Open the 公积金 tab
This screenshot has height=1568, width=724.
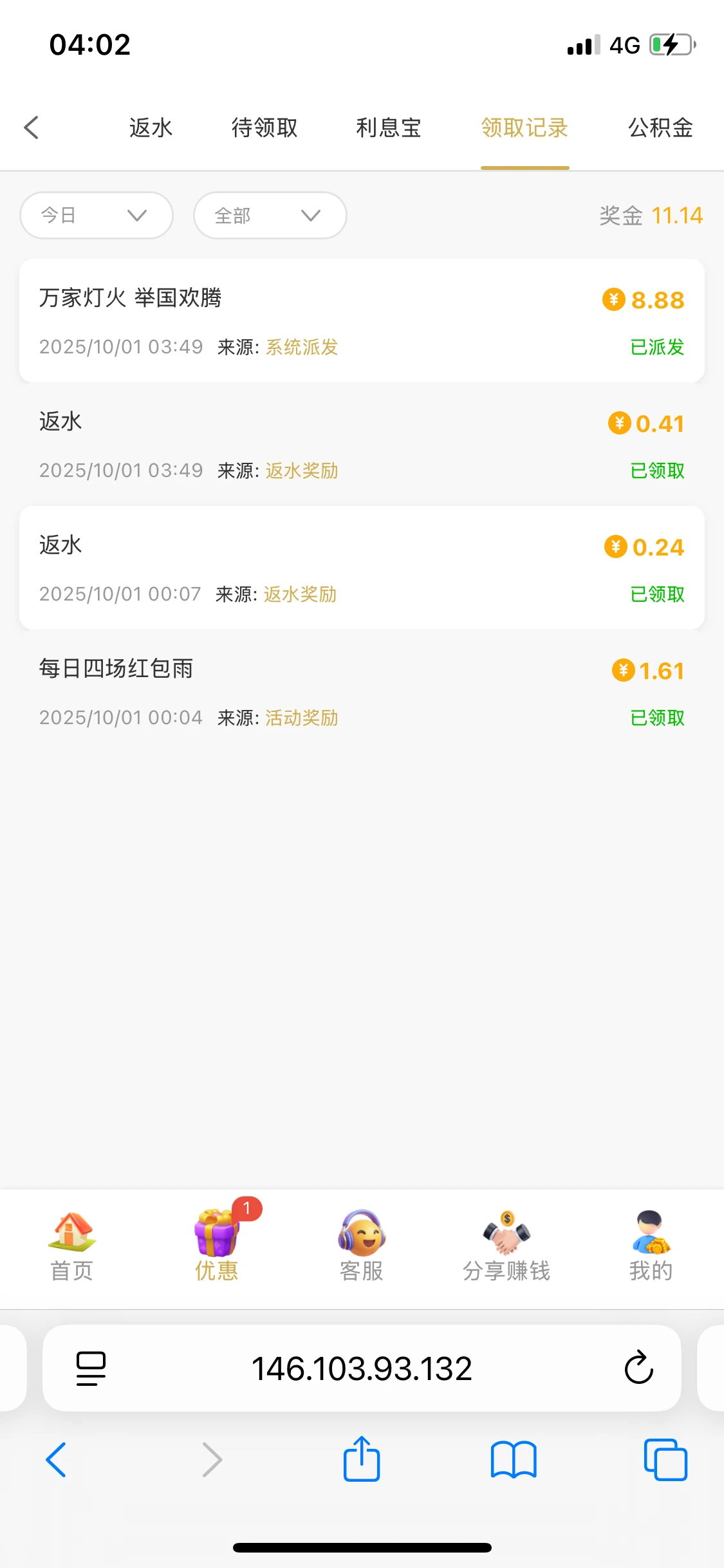point(660,128)
